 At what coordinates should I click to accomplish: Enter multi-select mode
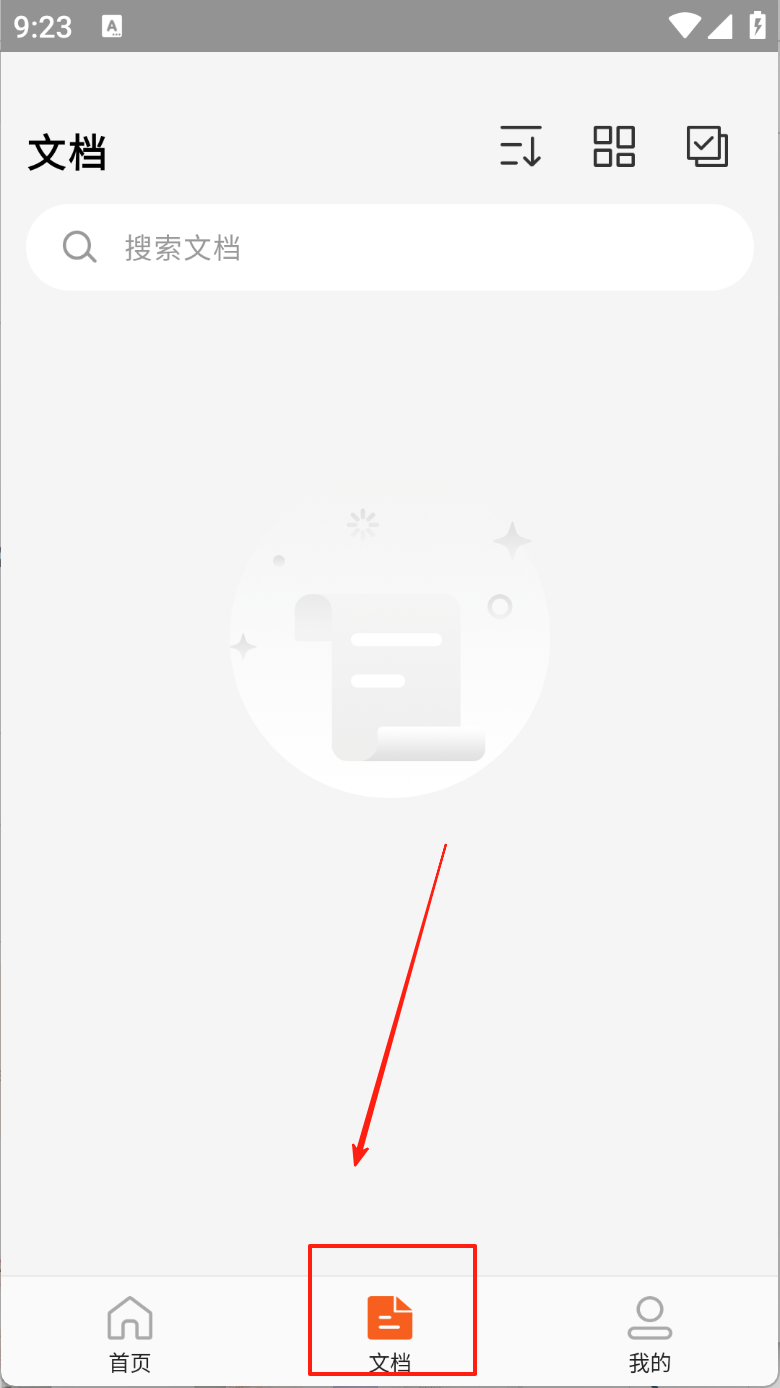[707, 147]
